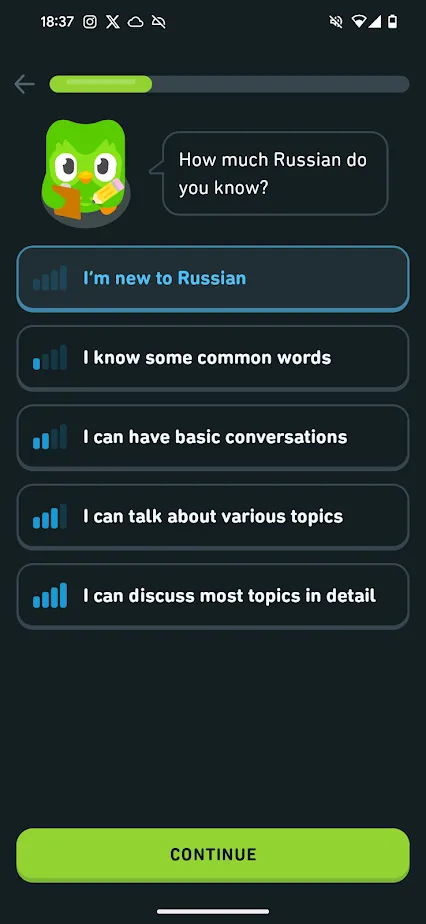Tap the Continue button
The width and height of the screenshot is (426, 924).
click(x=213, y=855)
